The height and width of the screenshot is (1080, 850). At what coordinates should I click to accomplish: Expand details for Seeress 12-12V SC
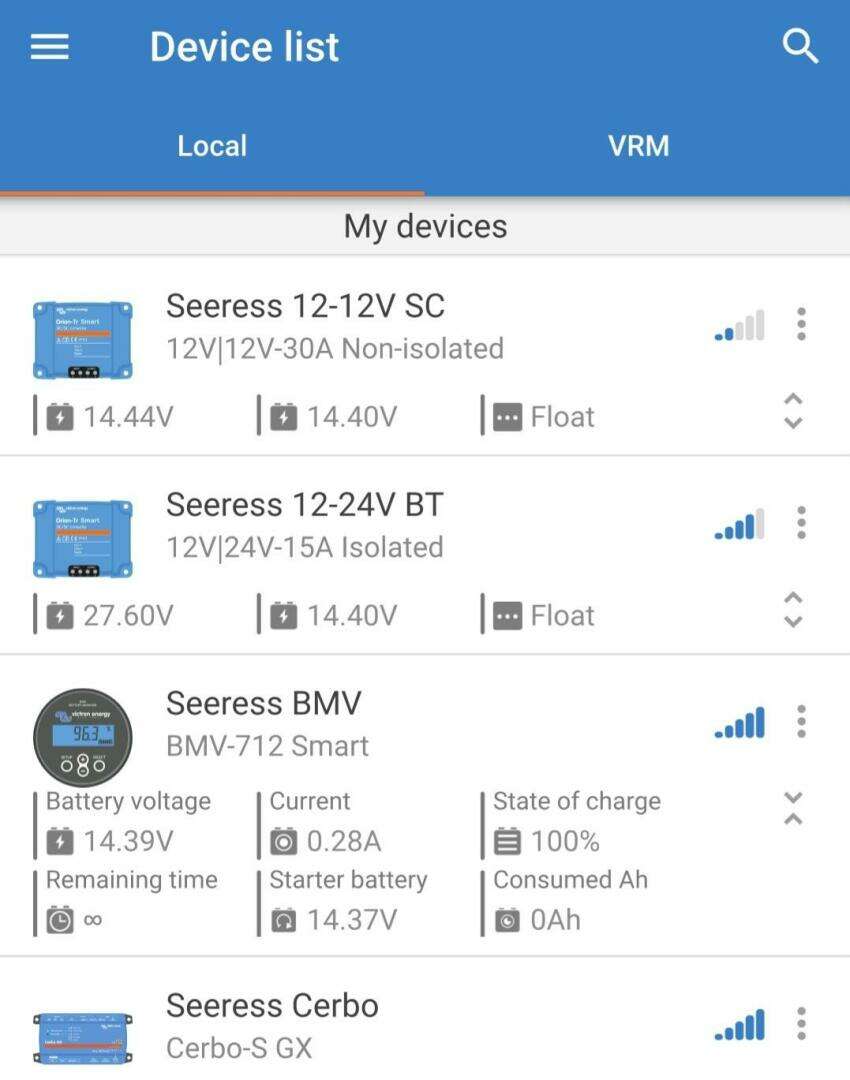(793, 411)
